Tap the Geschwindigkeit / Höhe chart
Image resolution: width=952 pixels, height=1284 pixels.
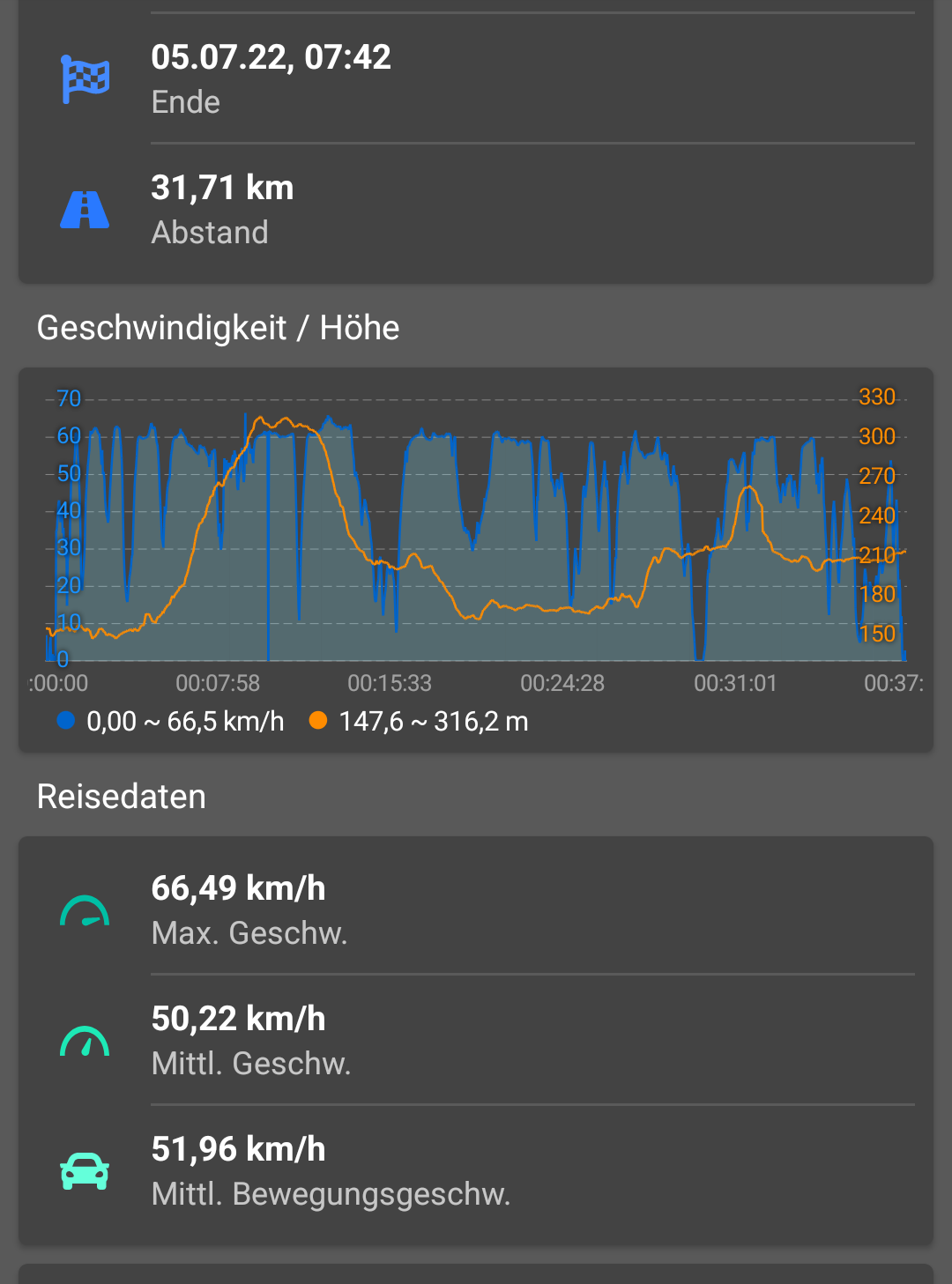click(x=476, y=529)
